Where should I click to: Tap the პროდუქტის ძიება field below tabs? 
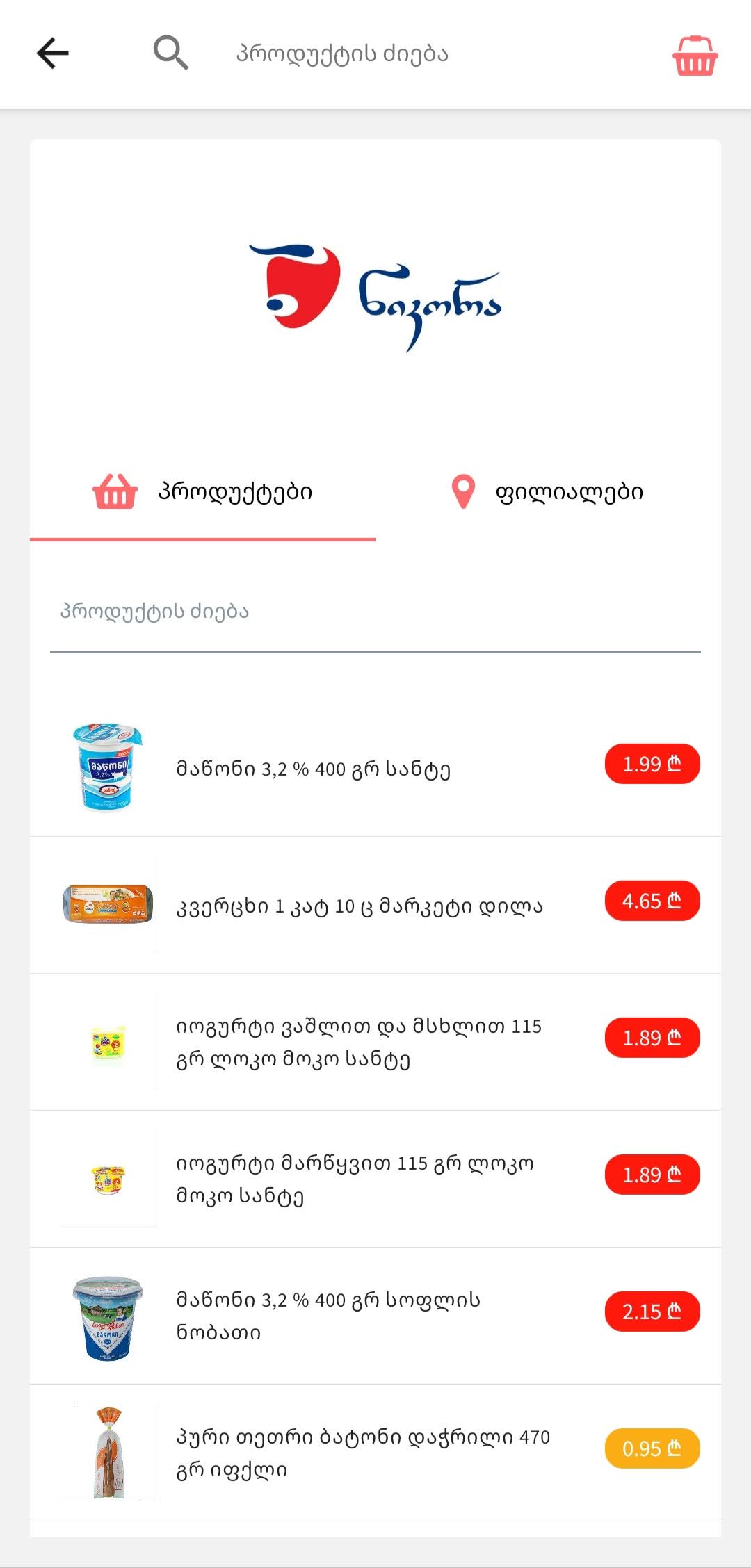[375, 612]
